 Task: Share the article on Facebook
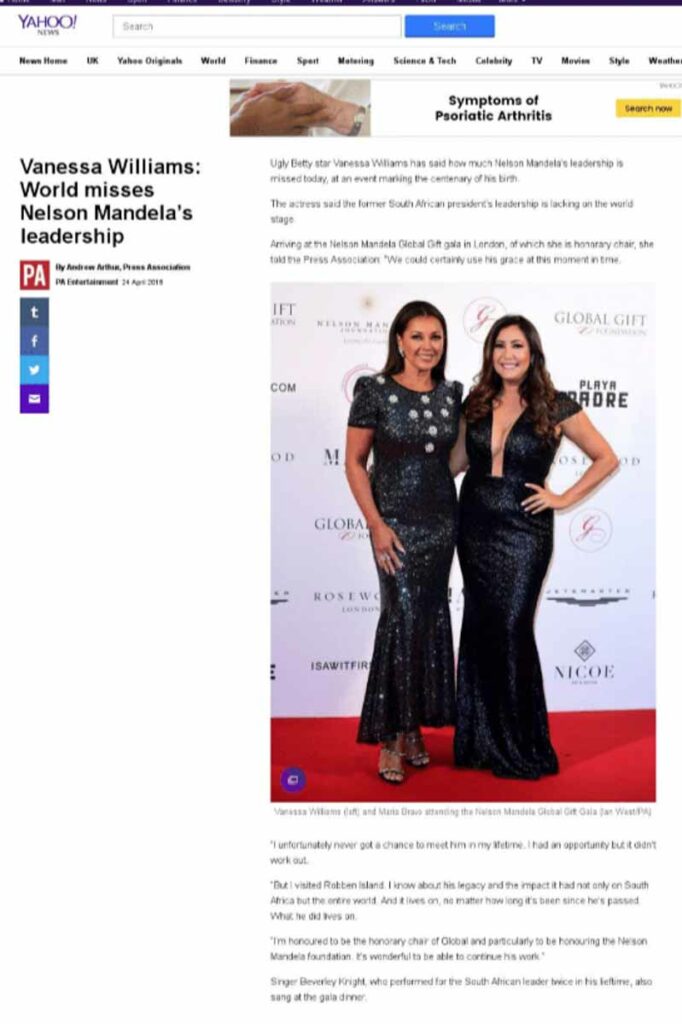[34, 341]
